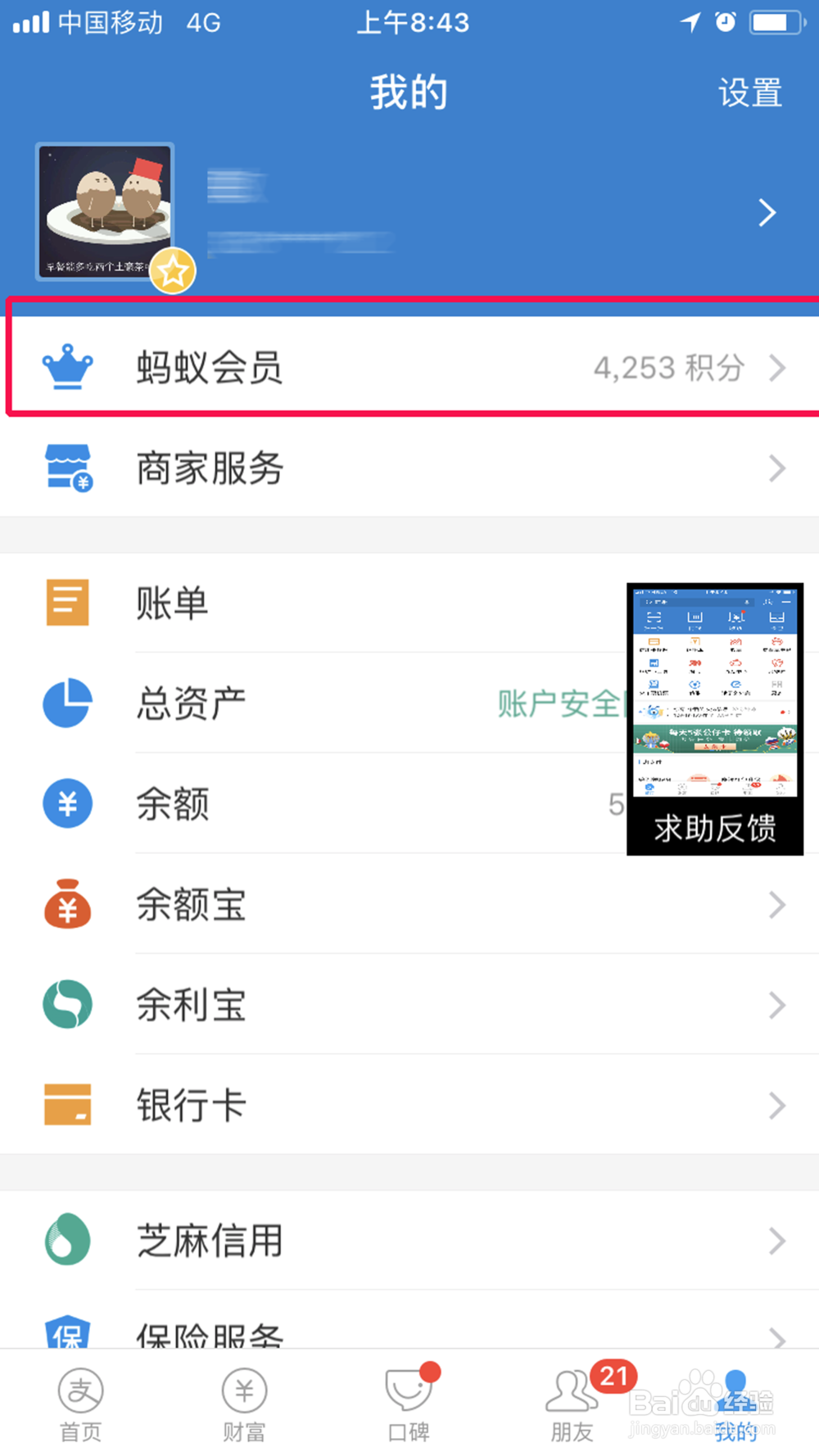Viewport: 819px width, 1456px height.
Task: Open the 蚂蚁会员 crown icon
Action: click(67, 368)
